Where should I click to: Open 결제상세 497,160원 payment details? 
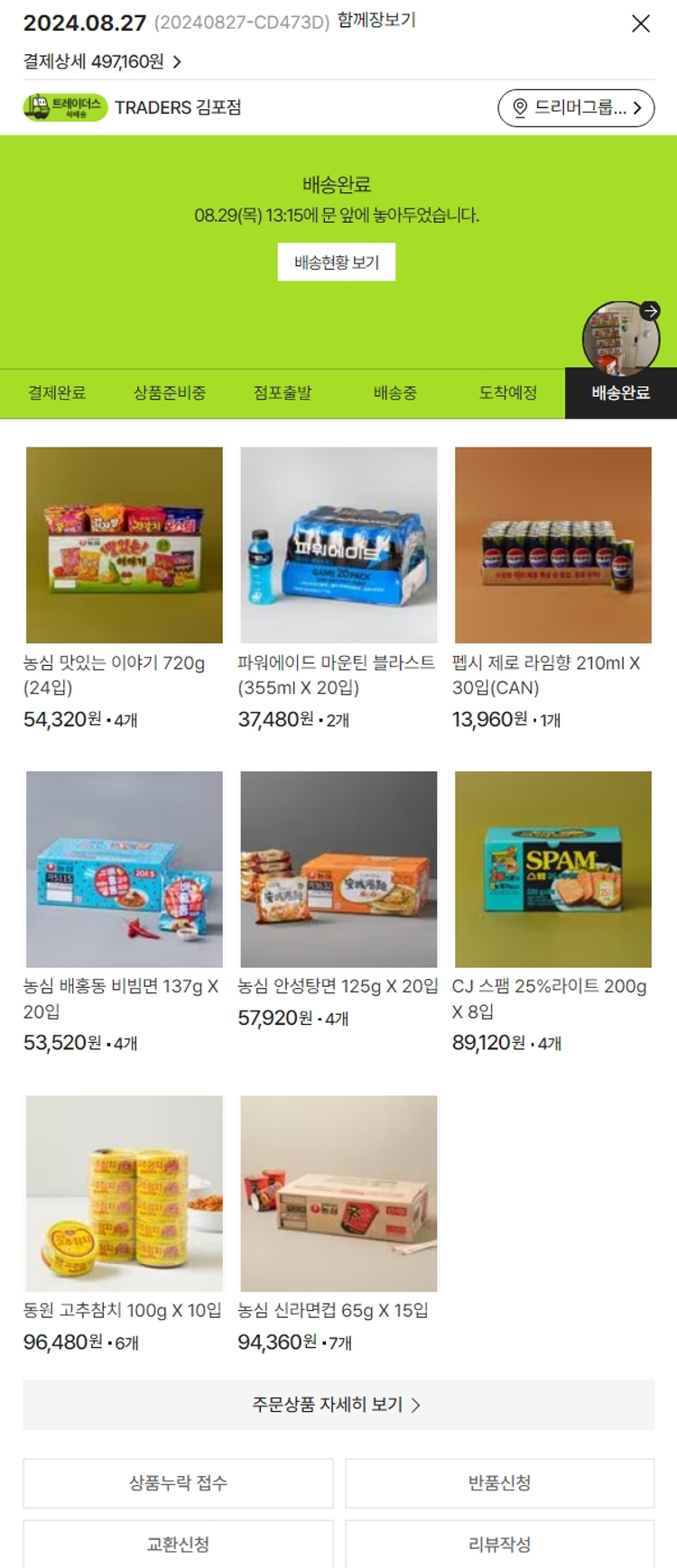(x=102, y=61)
